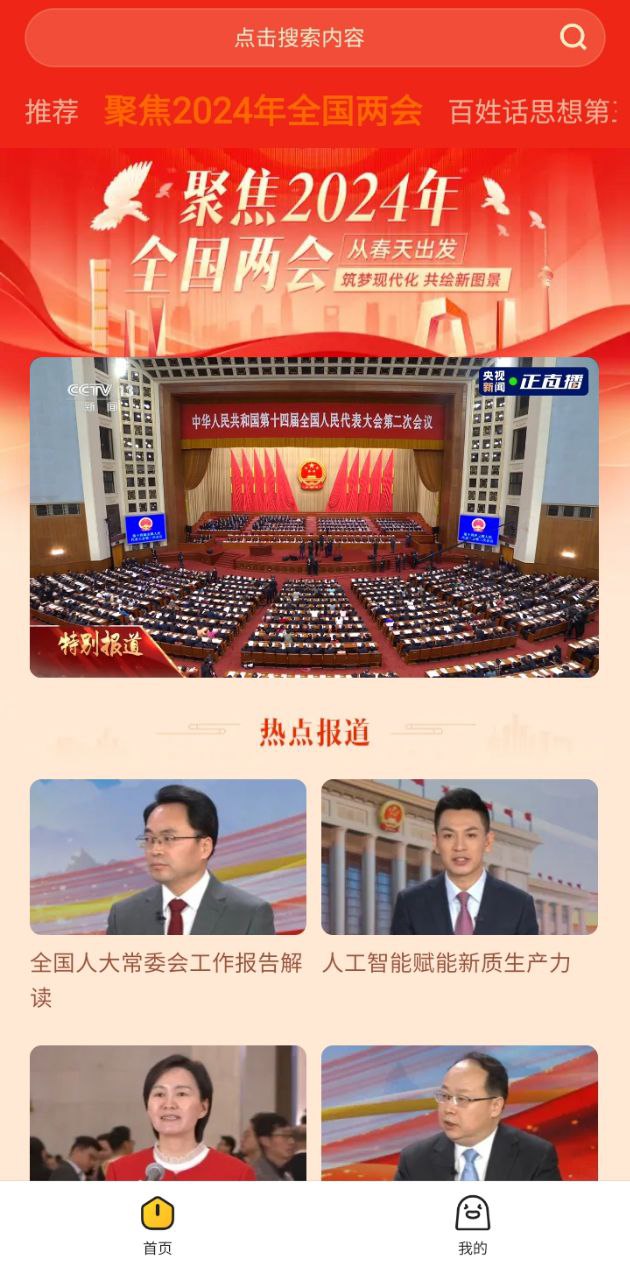Viewport: 630px width, 1280px height.
Task: Open the 点击搜索内容 search box
Action: coord(300,38)
